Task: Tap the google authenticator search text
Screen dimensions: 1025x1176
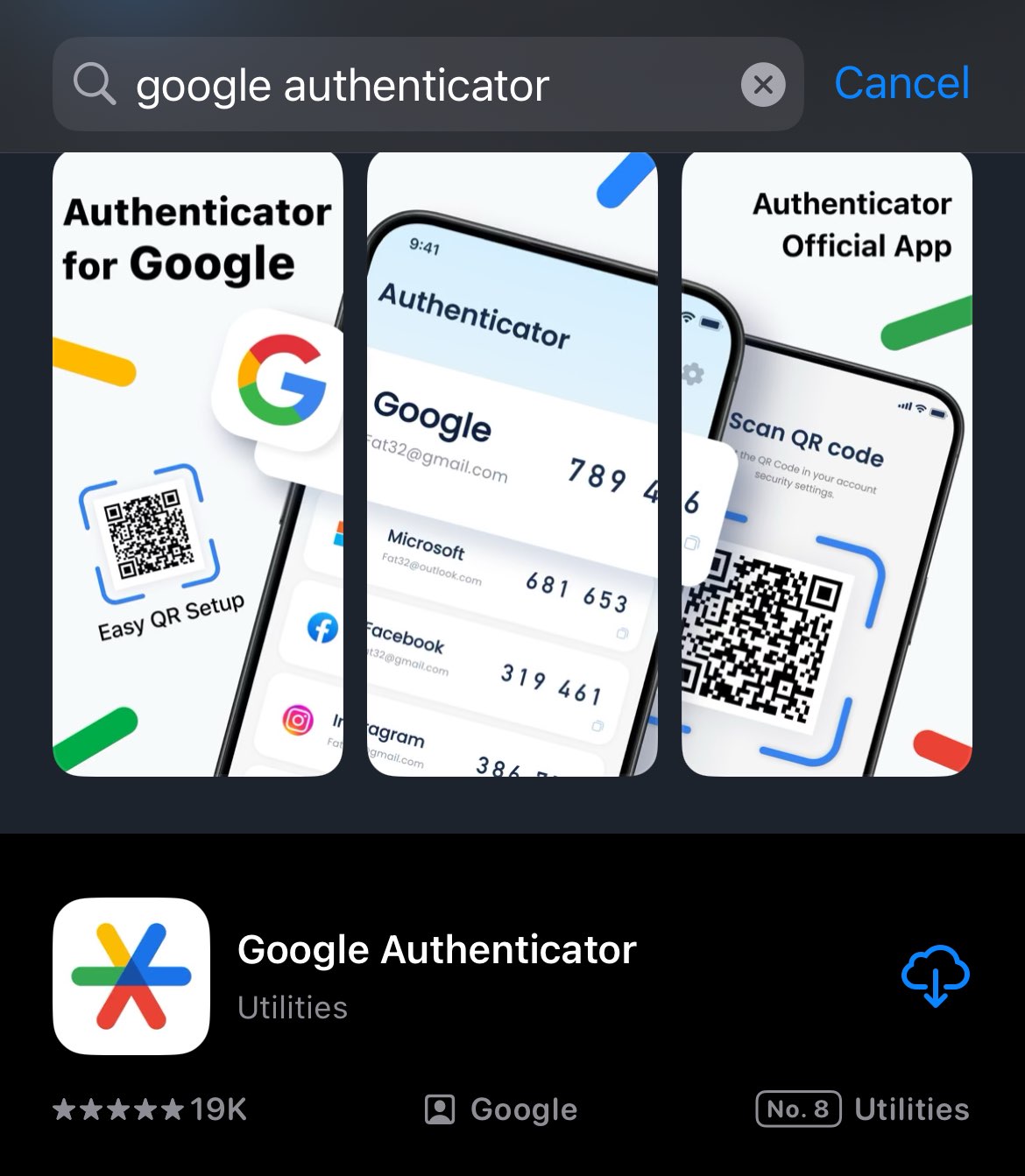Action: (342, 84)
